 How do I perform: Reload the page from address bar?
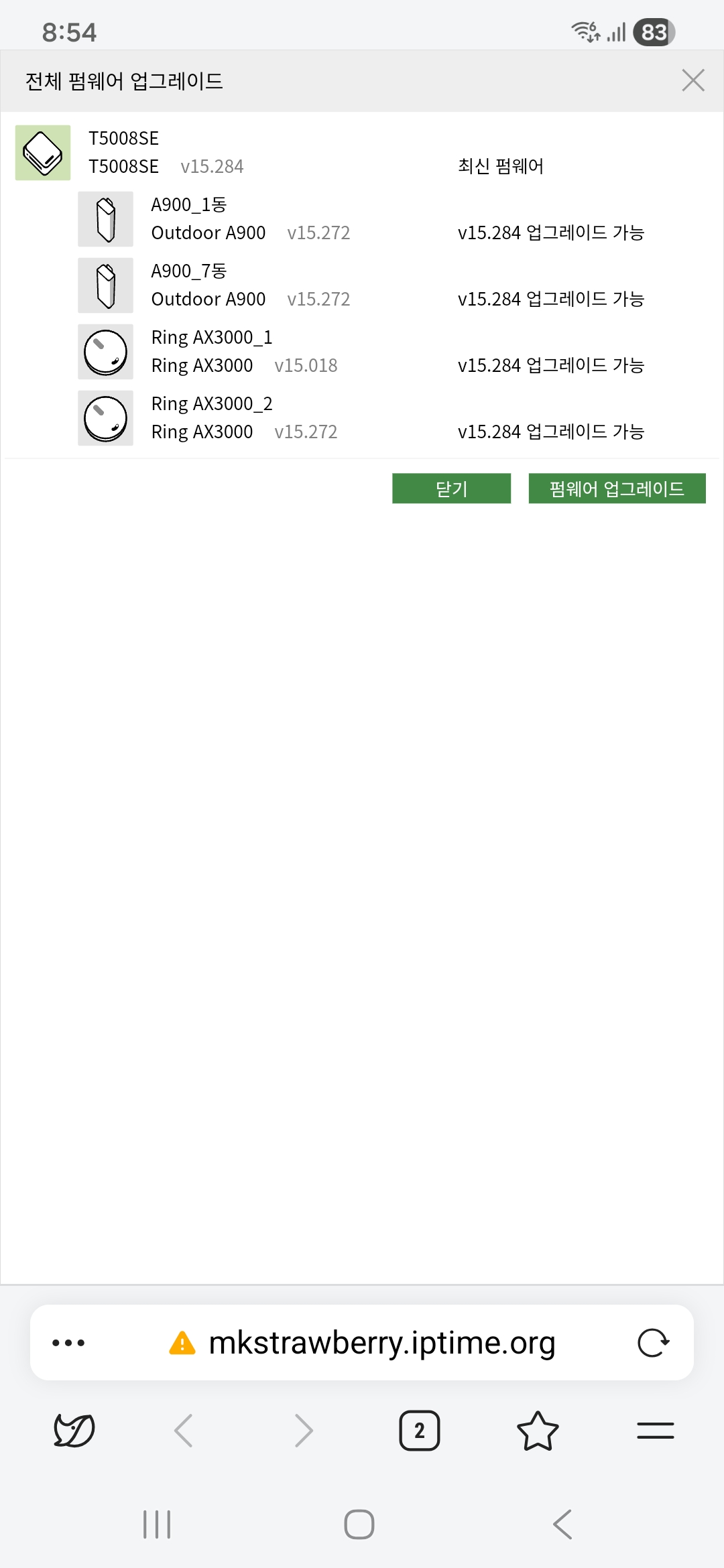tap(653, 1343)
